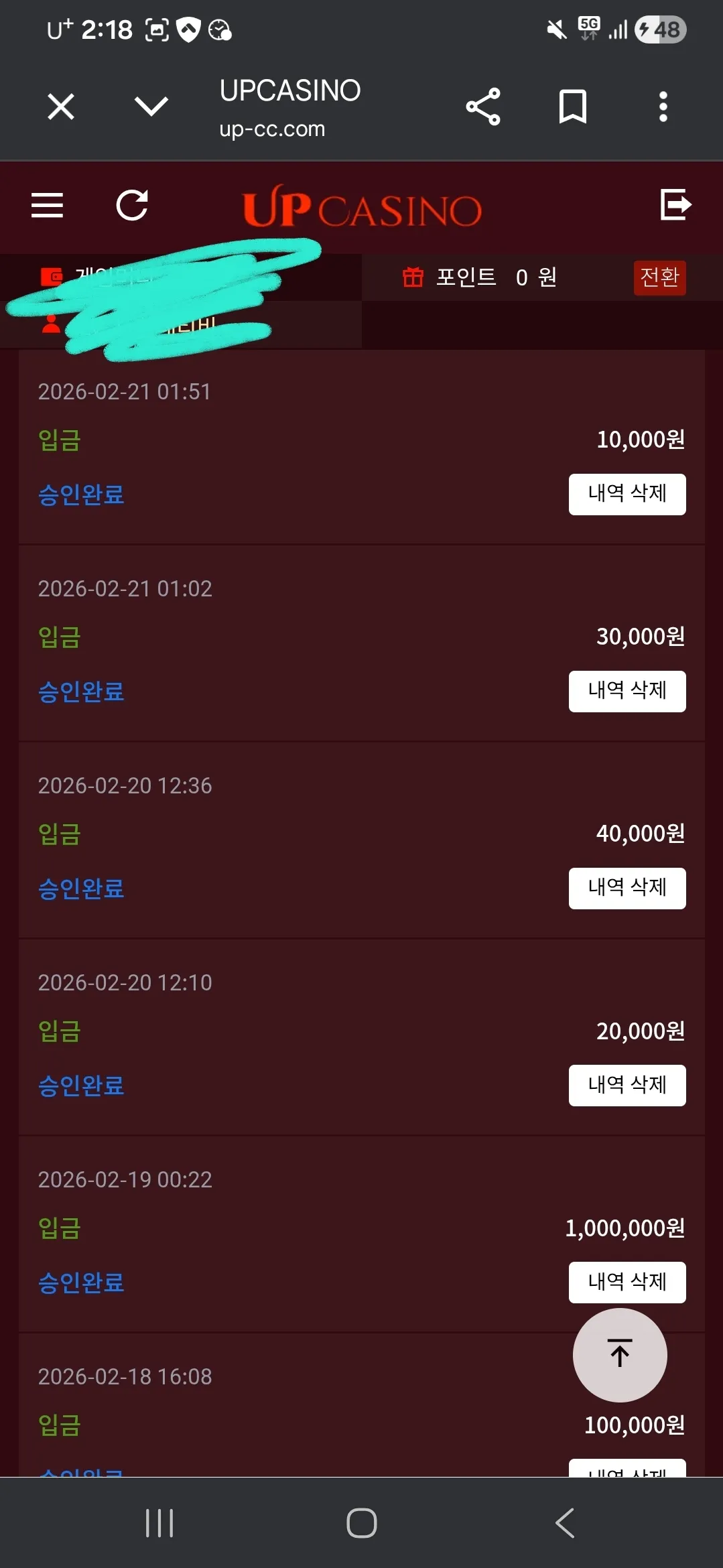
Task: Open recent apps from the navigation bar
Action: click(159, 1523)
